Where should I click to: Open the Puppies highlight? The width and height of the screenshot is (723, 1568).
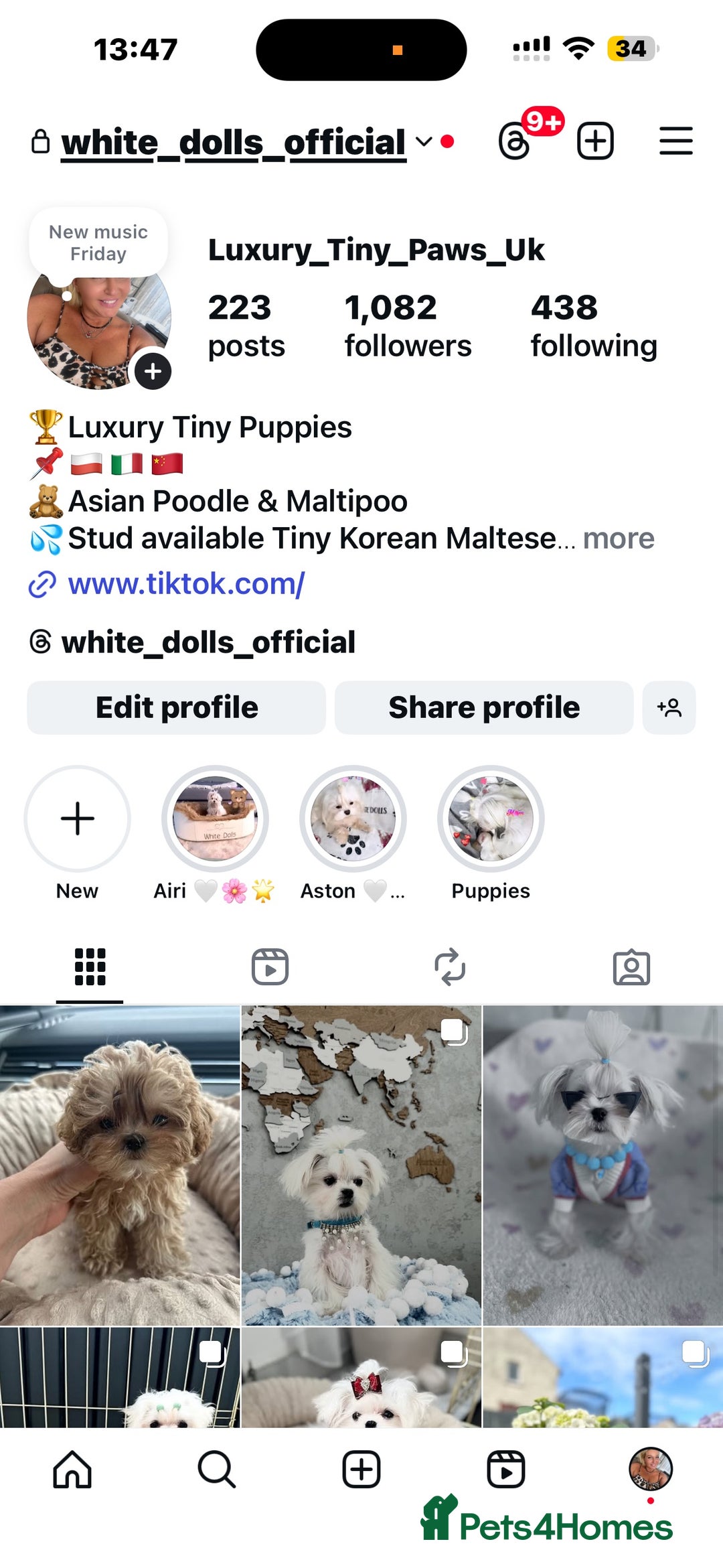[x=491, y=818]
